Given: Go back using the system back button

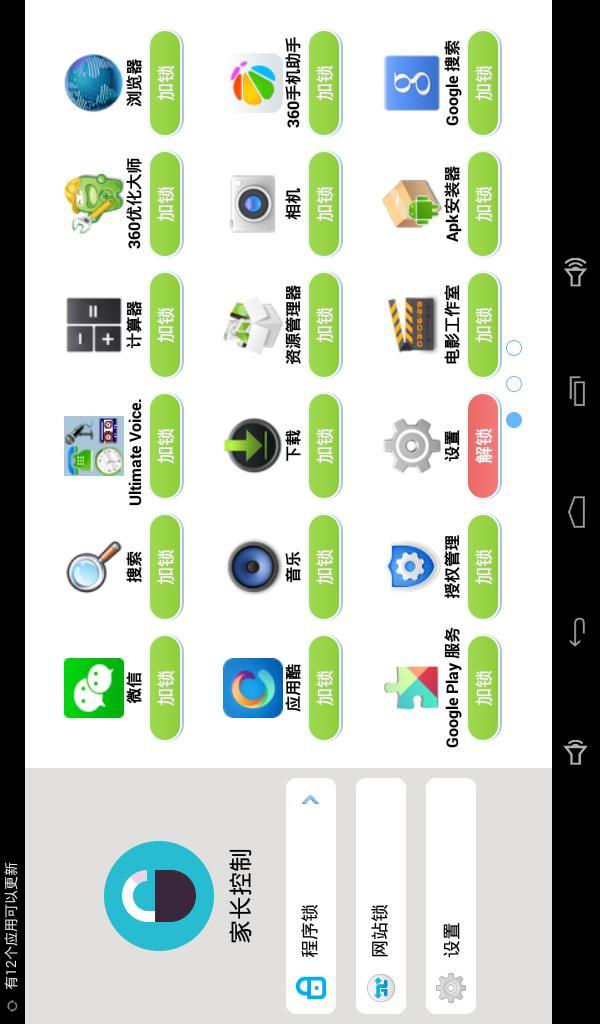Looking at the screenshot, I should tap(576, 632).
